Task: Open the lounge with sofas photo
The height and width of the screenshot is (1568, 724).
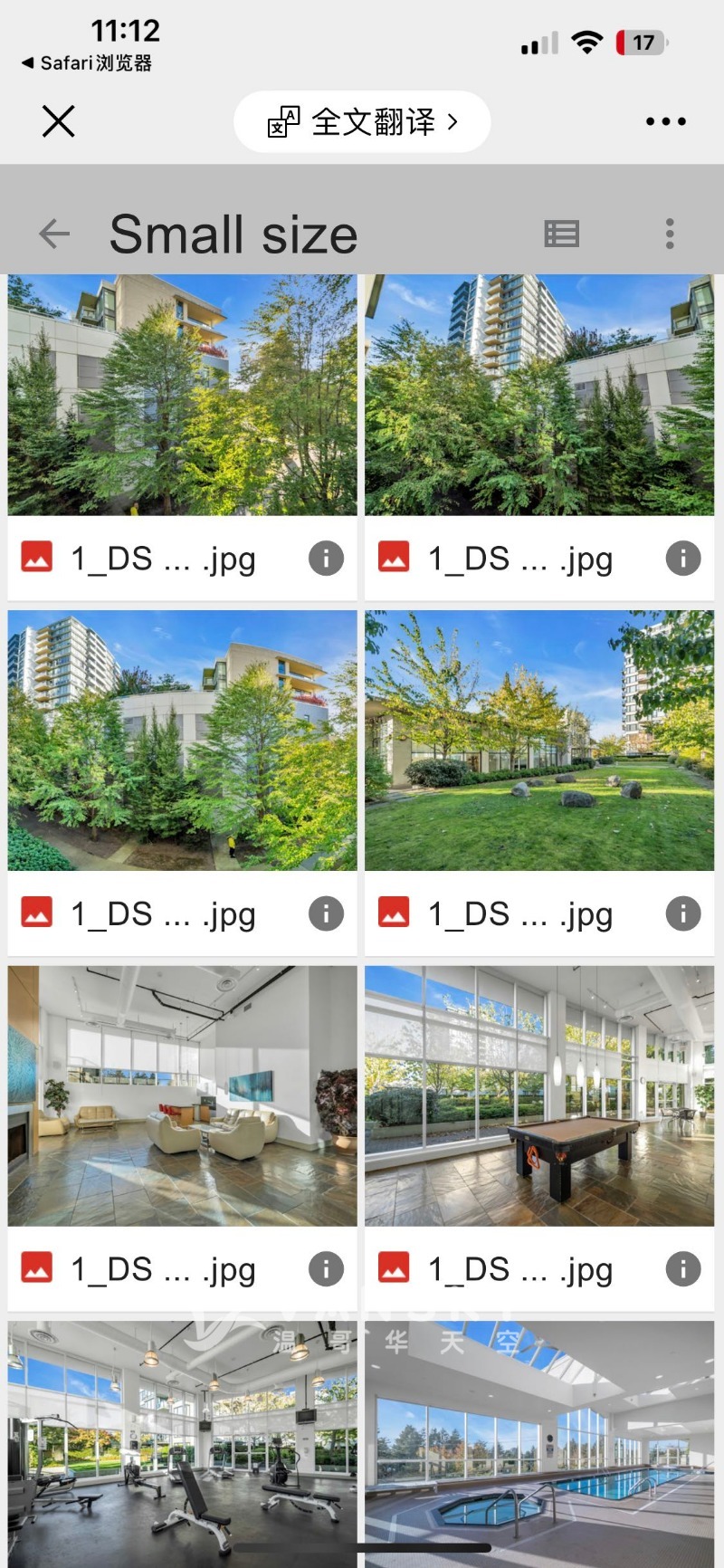Action: tap(182, 1095)
